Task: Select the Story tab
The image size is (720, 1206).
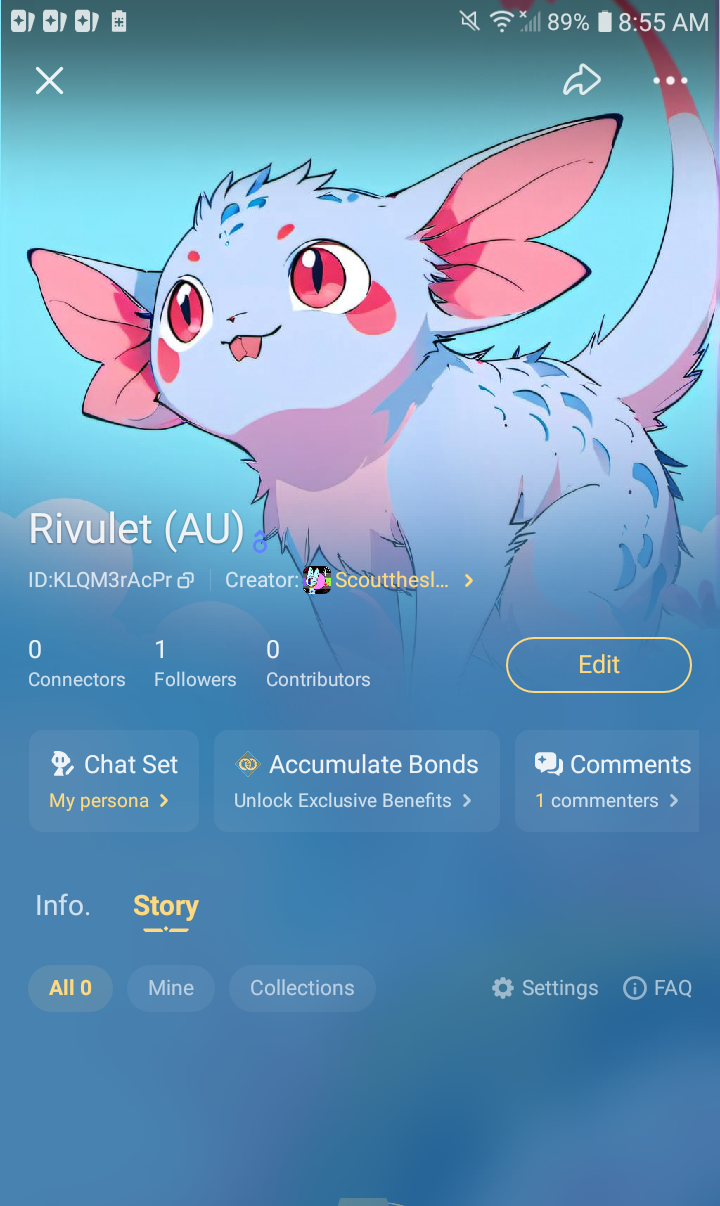Action: point(166,906)
